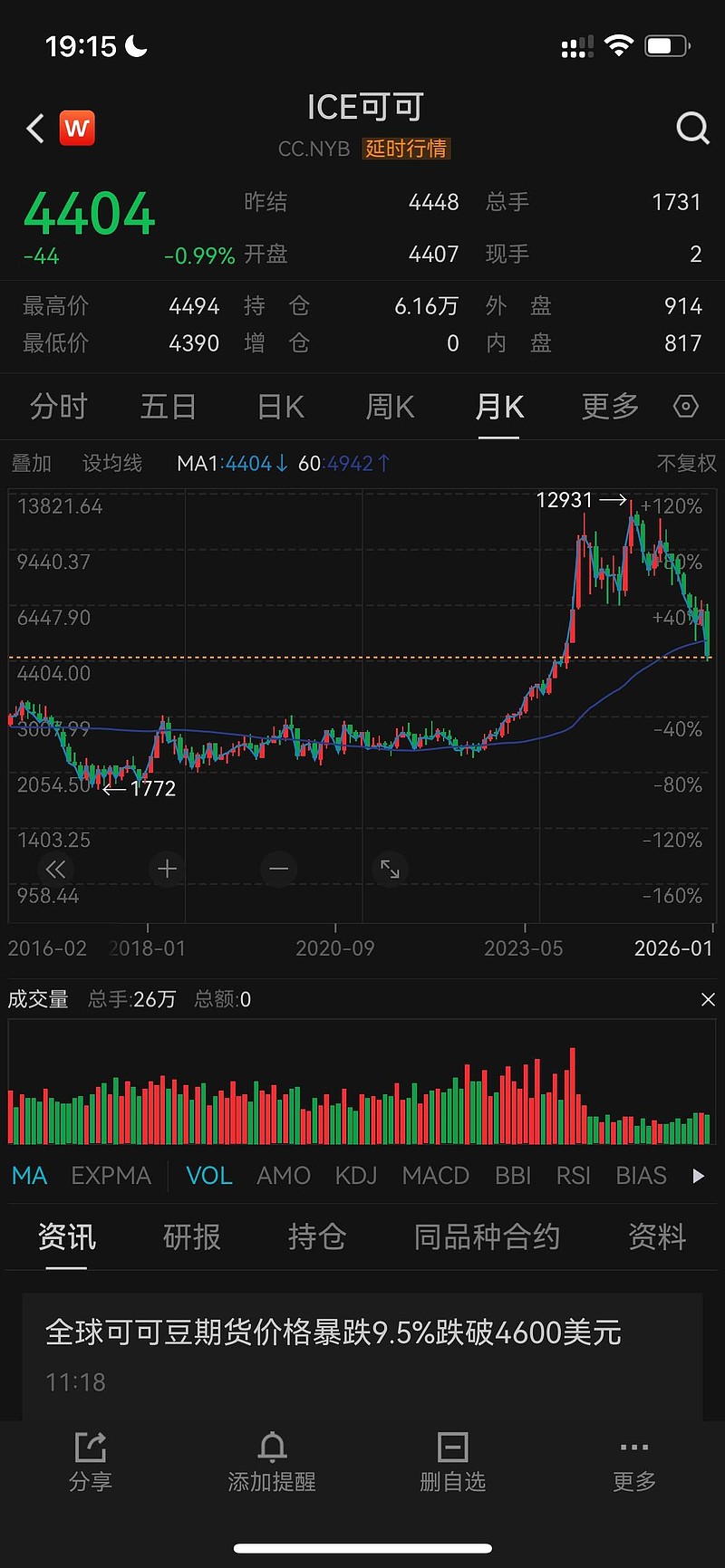Open search via the magnifier icon
The image size is (725, 1568).
coord(692,128)
